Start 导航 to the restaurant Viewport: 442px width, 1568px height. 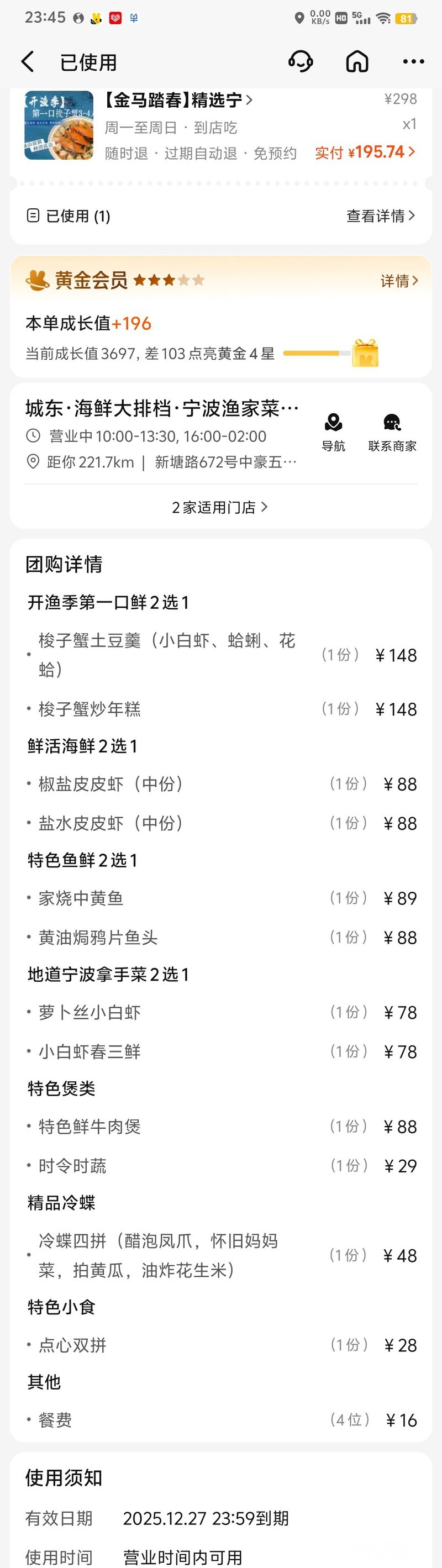[x=333, y=432]
